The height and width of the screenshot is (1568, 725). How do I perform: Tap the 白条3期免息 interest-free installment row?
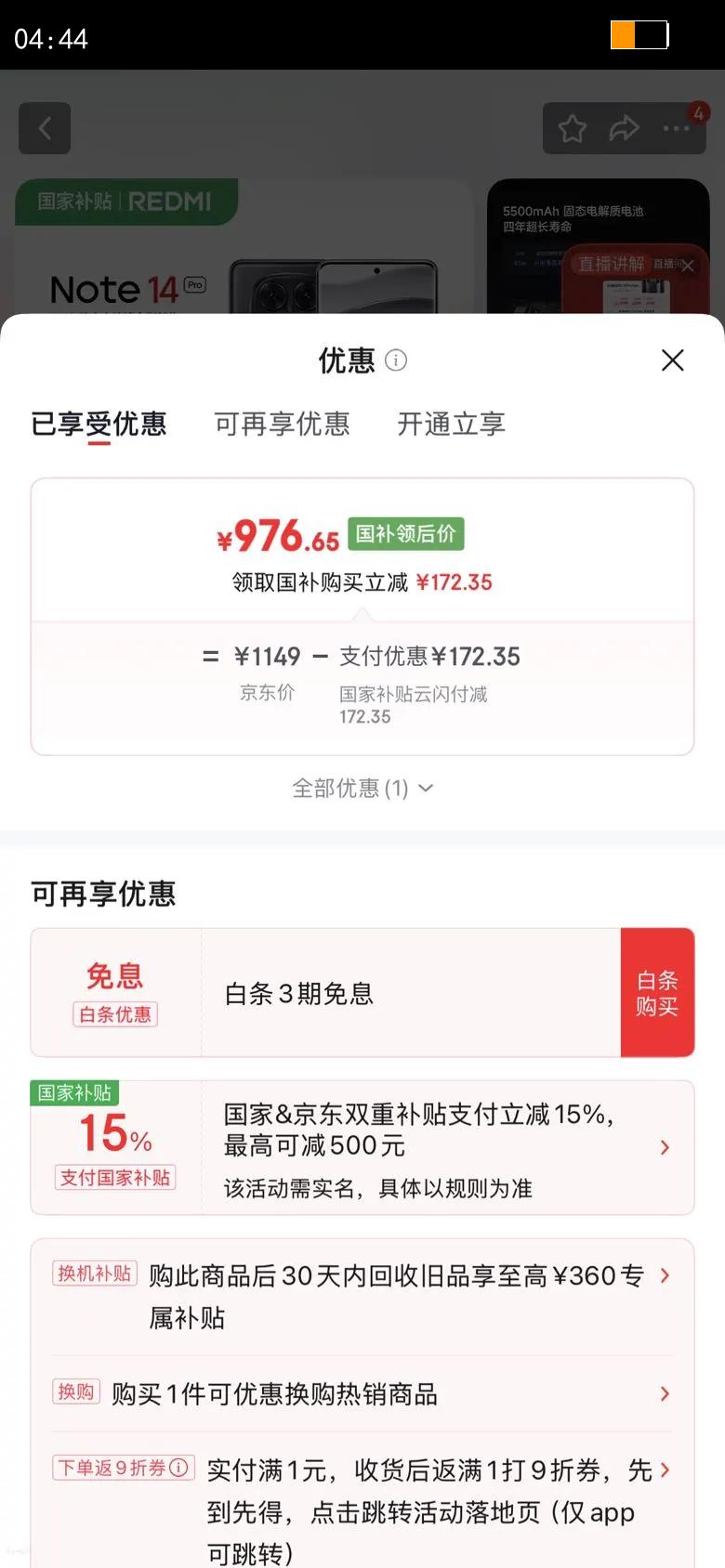coord(372,992)
